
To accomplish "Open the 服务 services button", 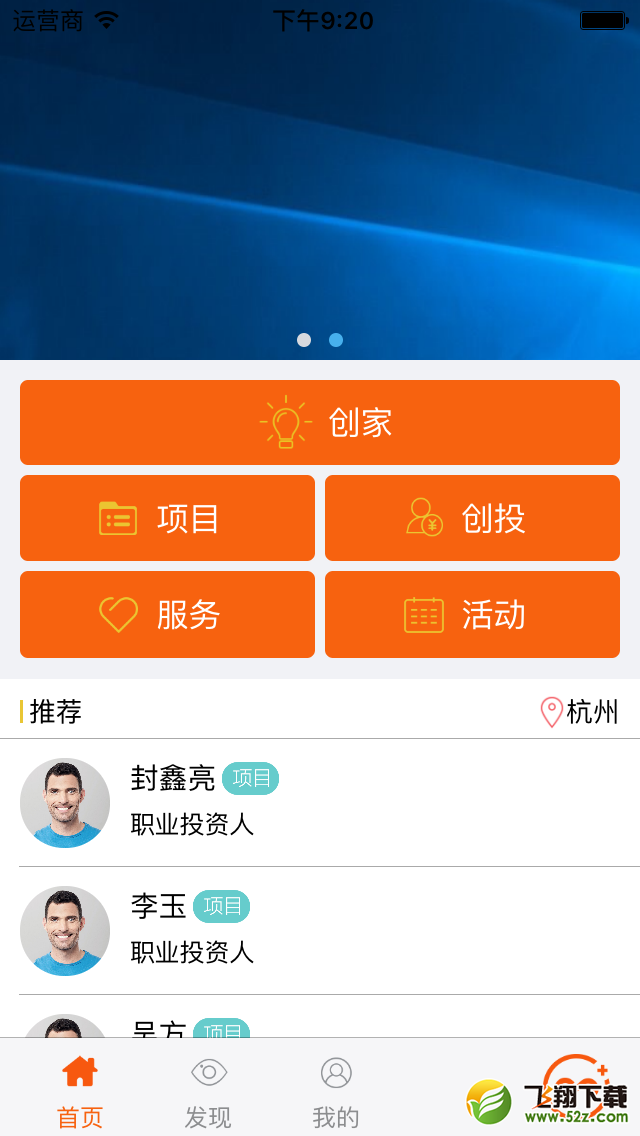I will click(167, 614).
